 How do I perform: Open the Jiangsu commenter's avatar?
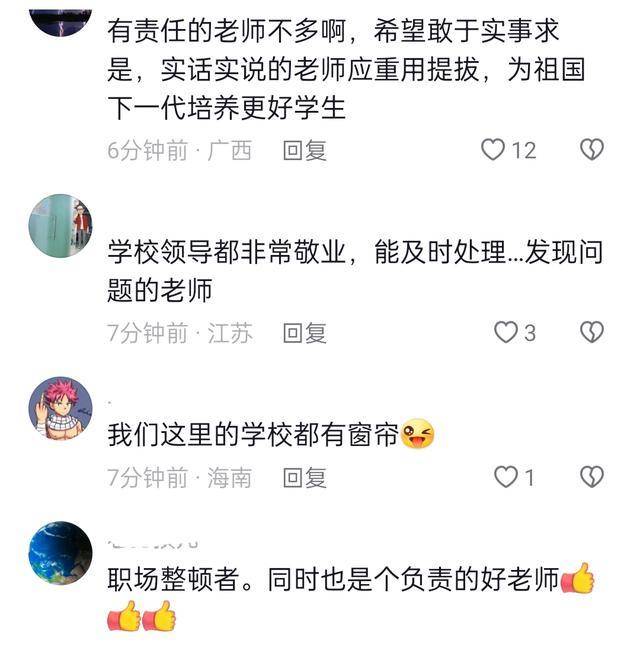pyautogui.click(x=60, y=226)
